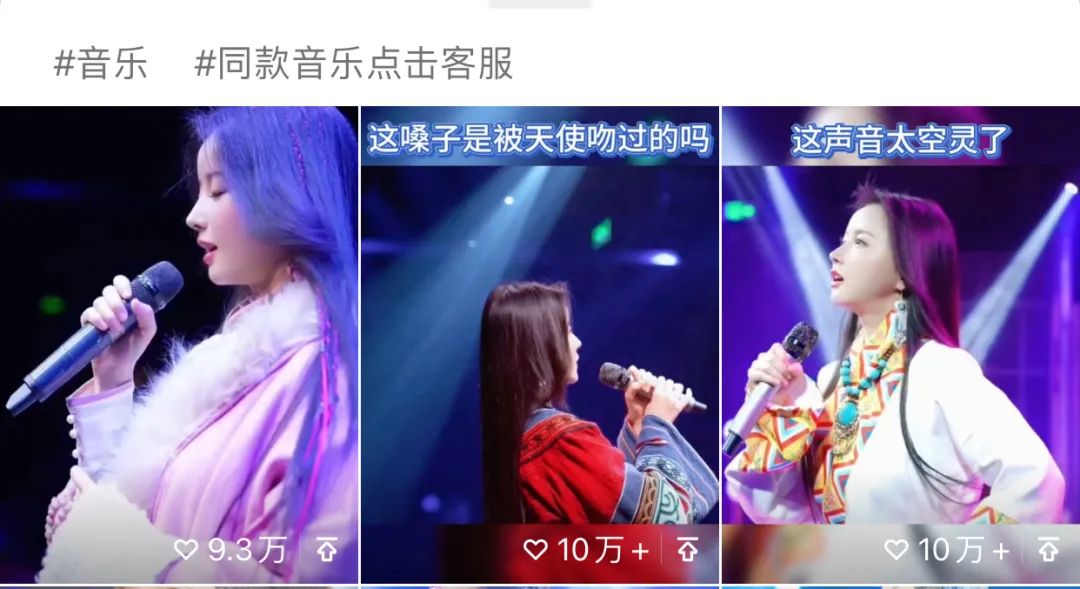
Task: Share the video with 9.3万 likes
Action: coord(327,549)
